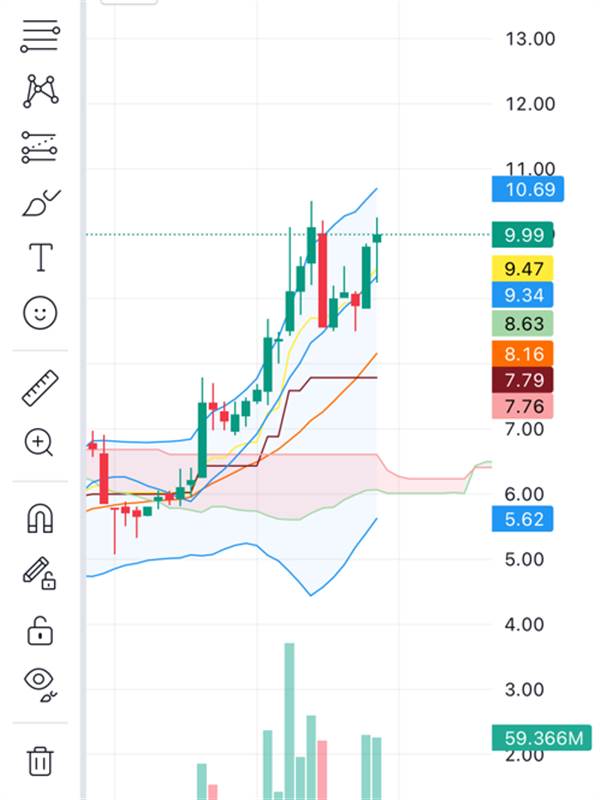Image resolution: width=600 pixels, height=800 pixels.
Task: Lock all drawing tools with padlock
Action: pos(40,631)
